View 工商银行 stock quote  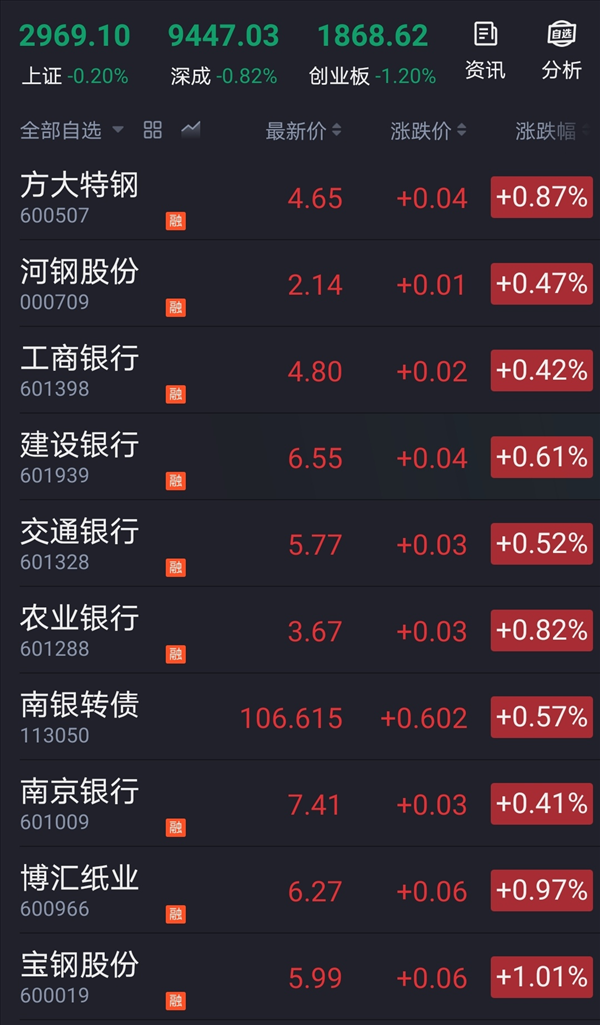(x=300, y=370)
